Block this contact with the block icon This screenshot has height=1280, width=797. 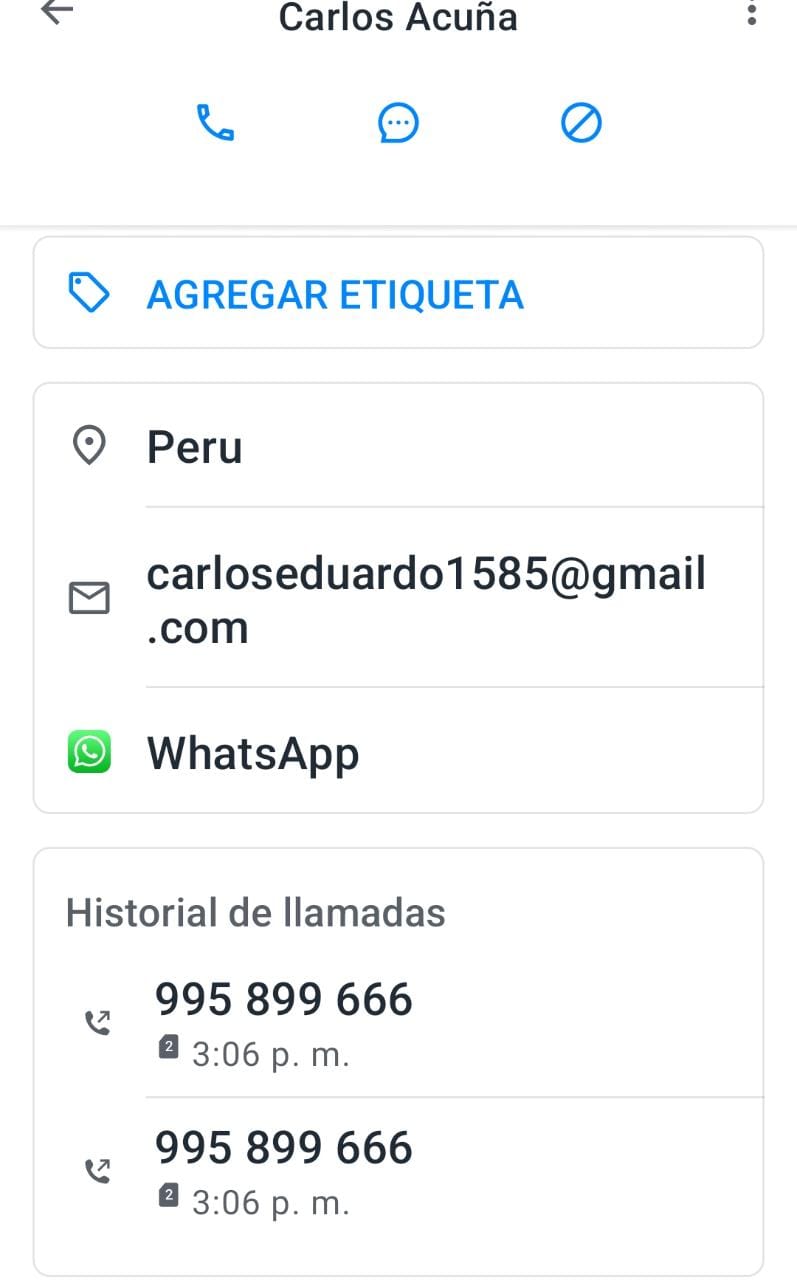(581, 124)
